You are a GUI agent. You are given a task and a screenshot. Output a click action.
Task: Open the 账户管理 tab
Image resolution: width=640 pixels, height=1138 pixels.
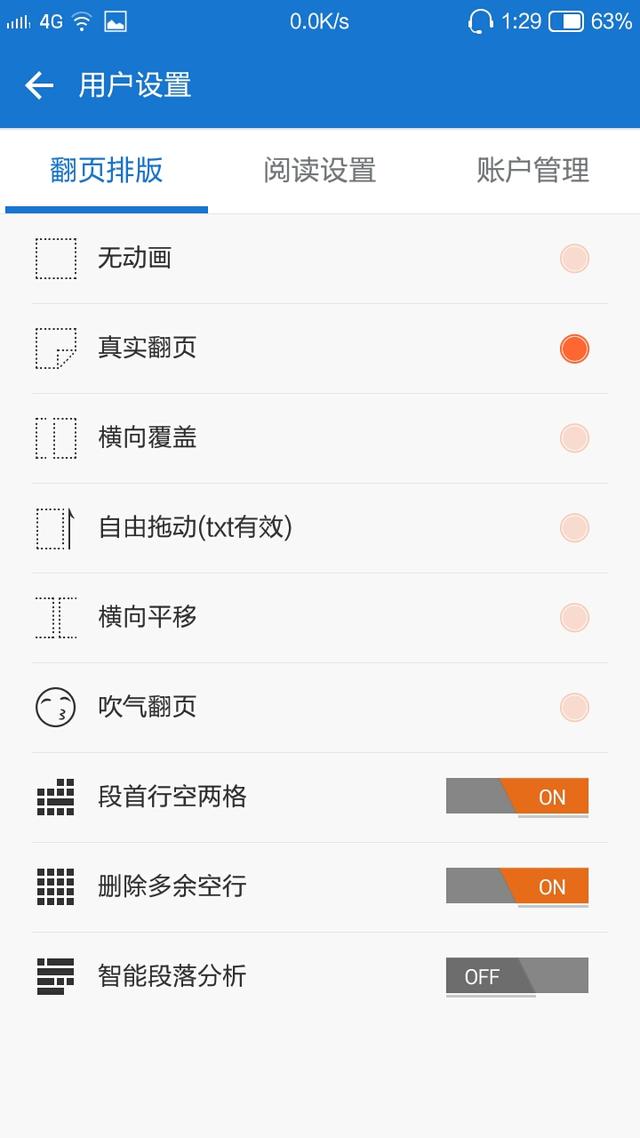click(x=533, y=171)
